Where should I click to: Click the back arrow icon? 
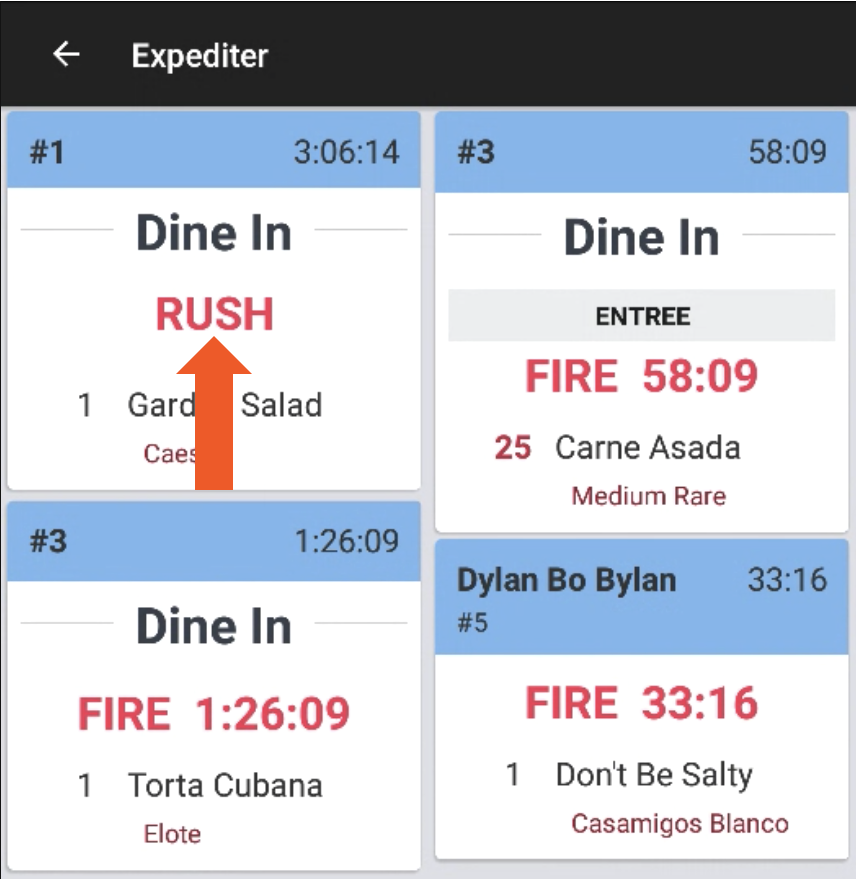pyautogui.click(x=65, y=55)
